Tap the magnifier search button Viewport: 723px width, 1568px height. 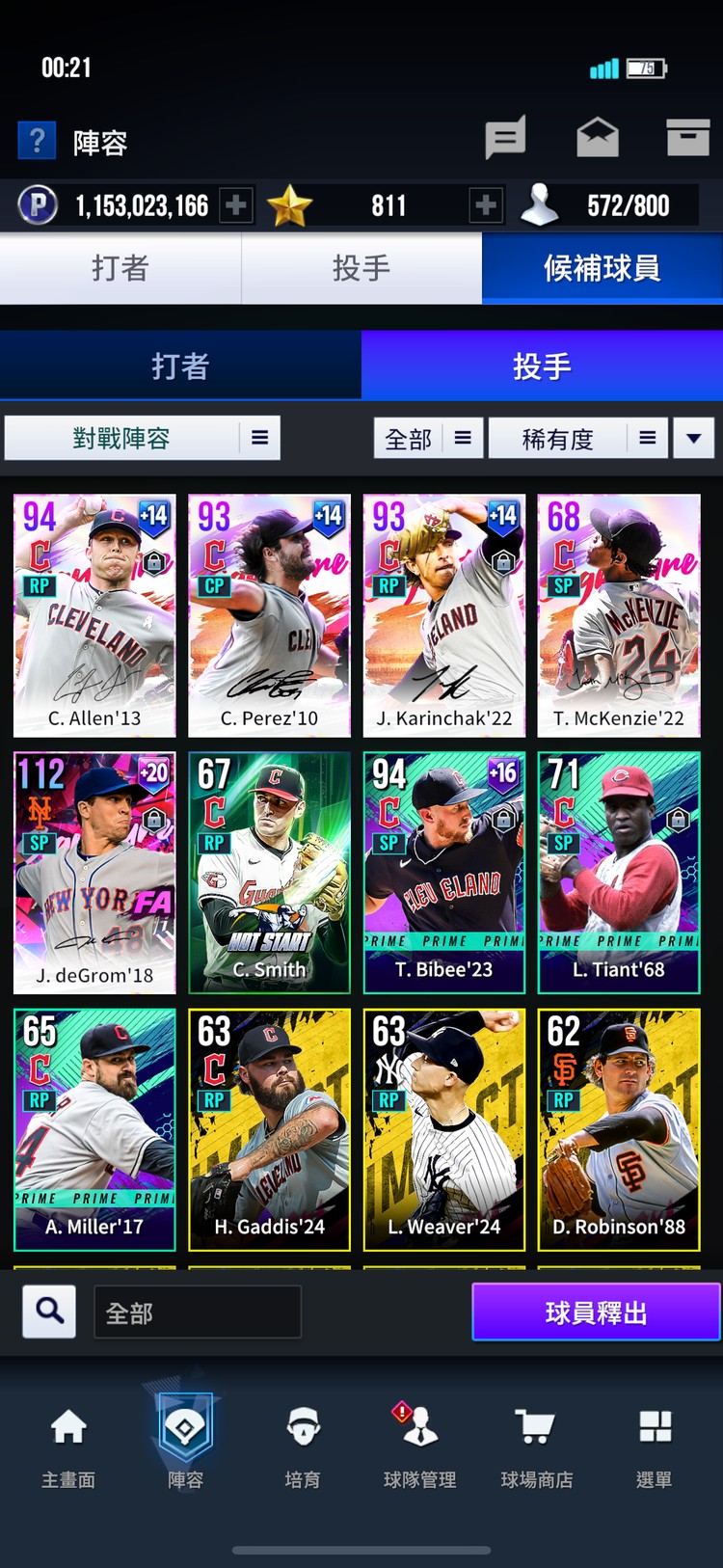click(x=50, y=1311)
